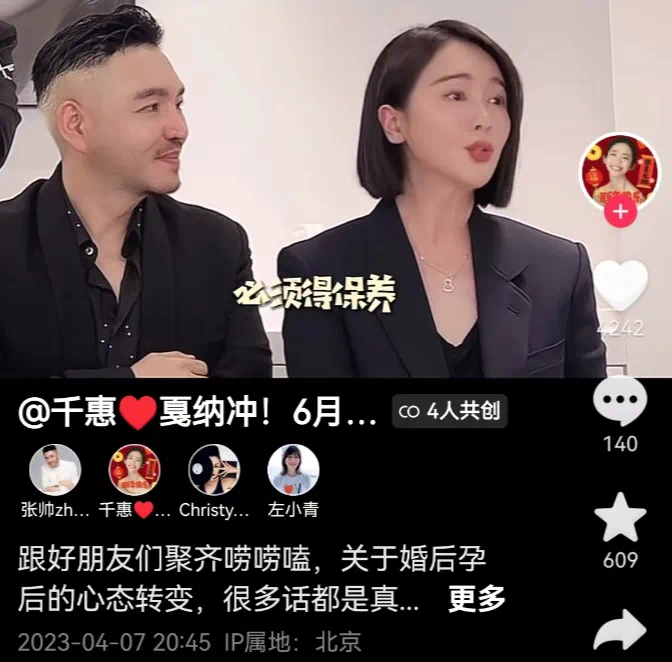Expand the description with 更多

(476, 599)
